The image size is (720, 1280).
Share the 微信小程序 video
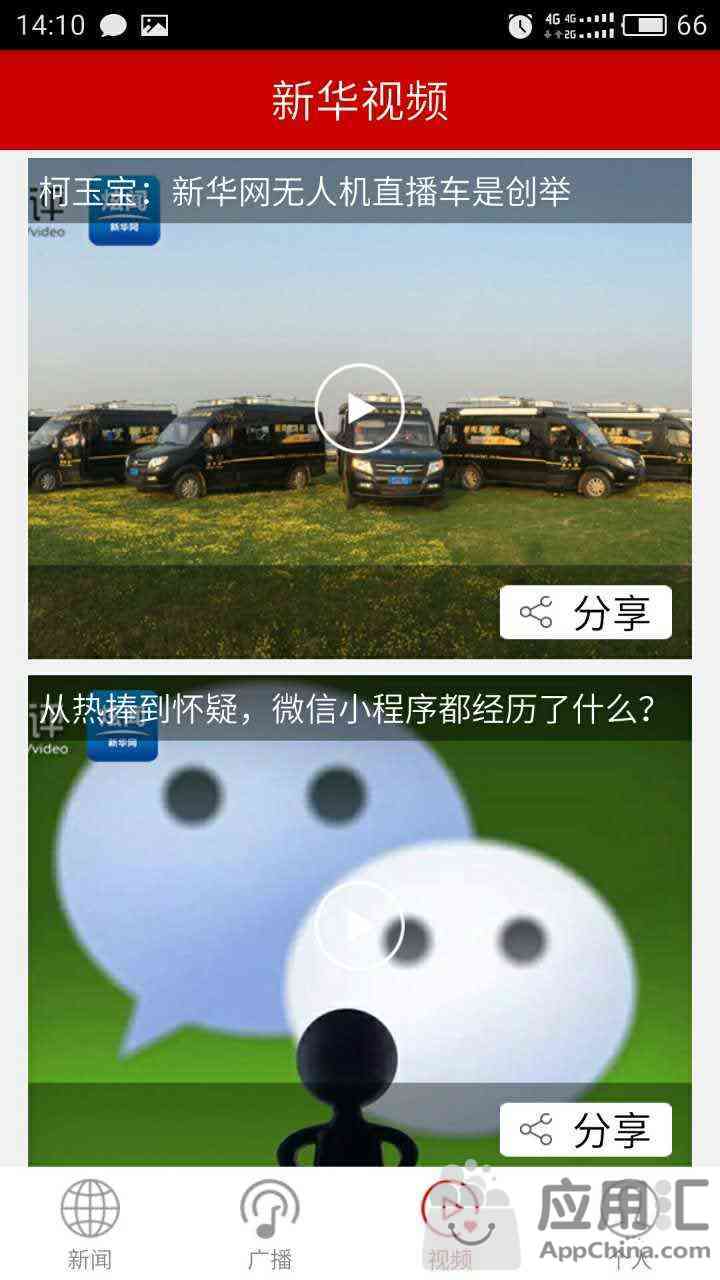586,1130
